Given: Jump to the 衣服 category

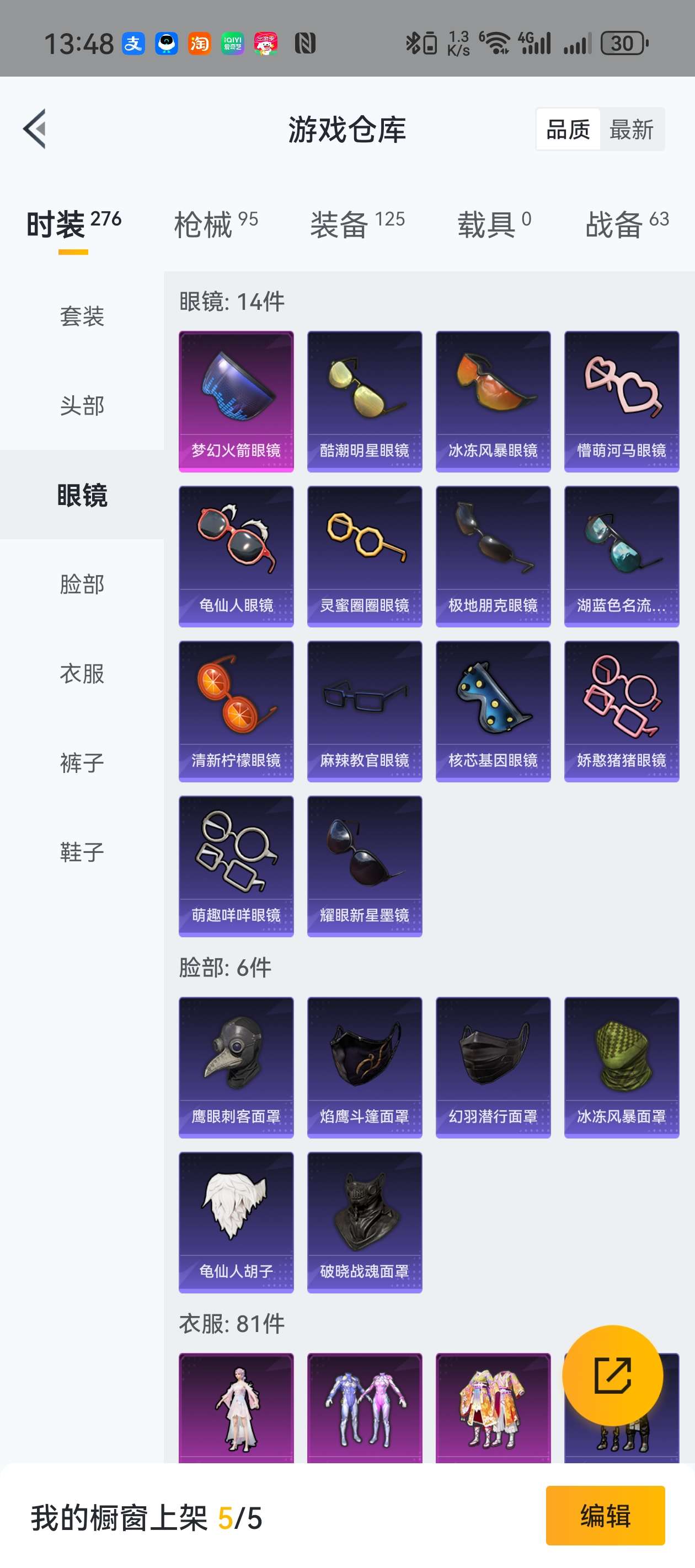Looking at the screenshot, I should point(82,674).
